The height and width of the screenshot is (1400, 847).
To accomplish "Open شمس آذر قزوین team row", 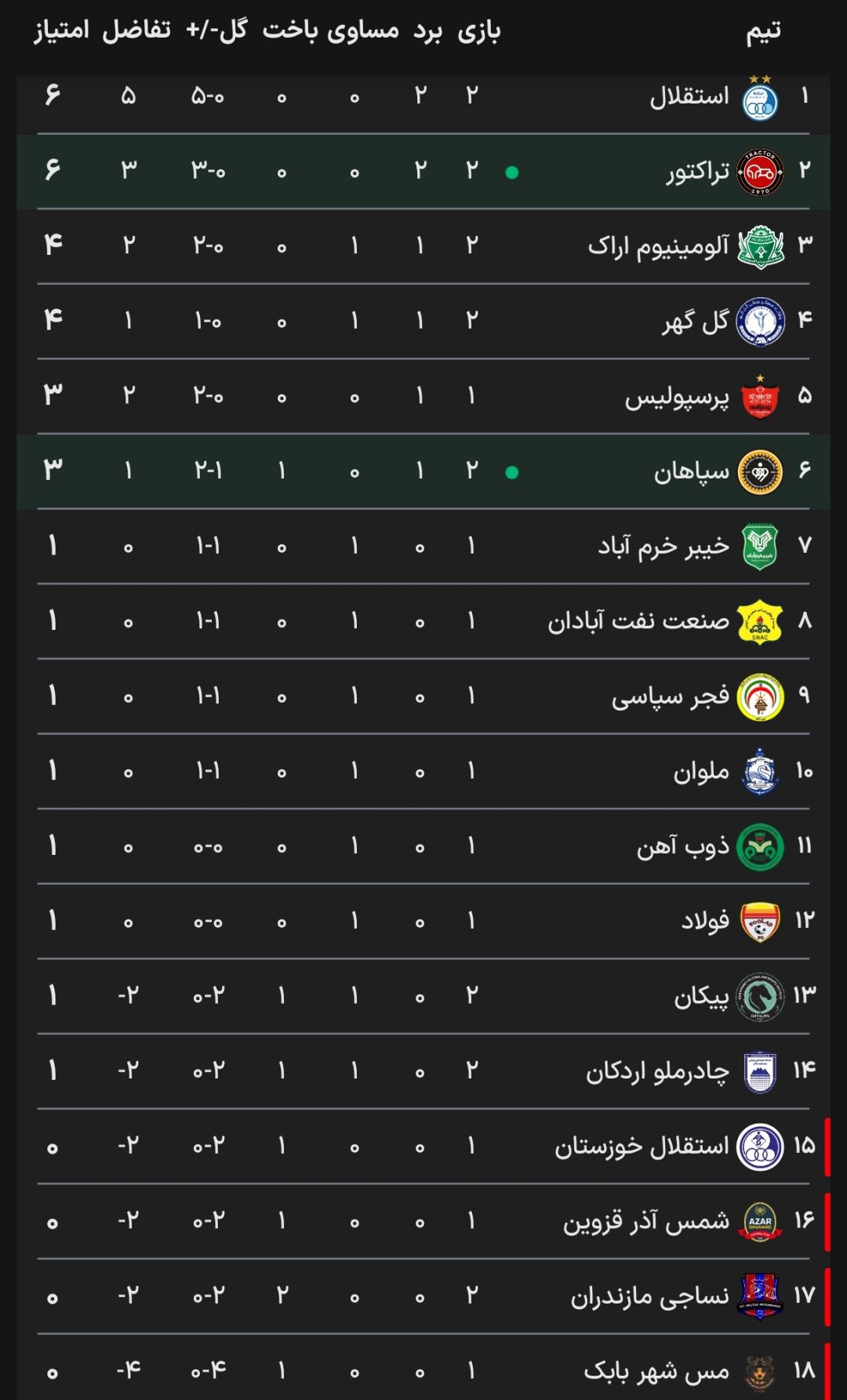I will pyautogui.click(x=423, y=1221).
